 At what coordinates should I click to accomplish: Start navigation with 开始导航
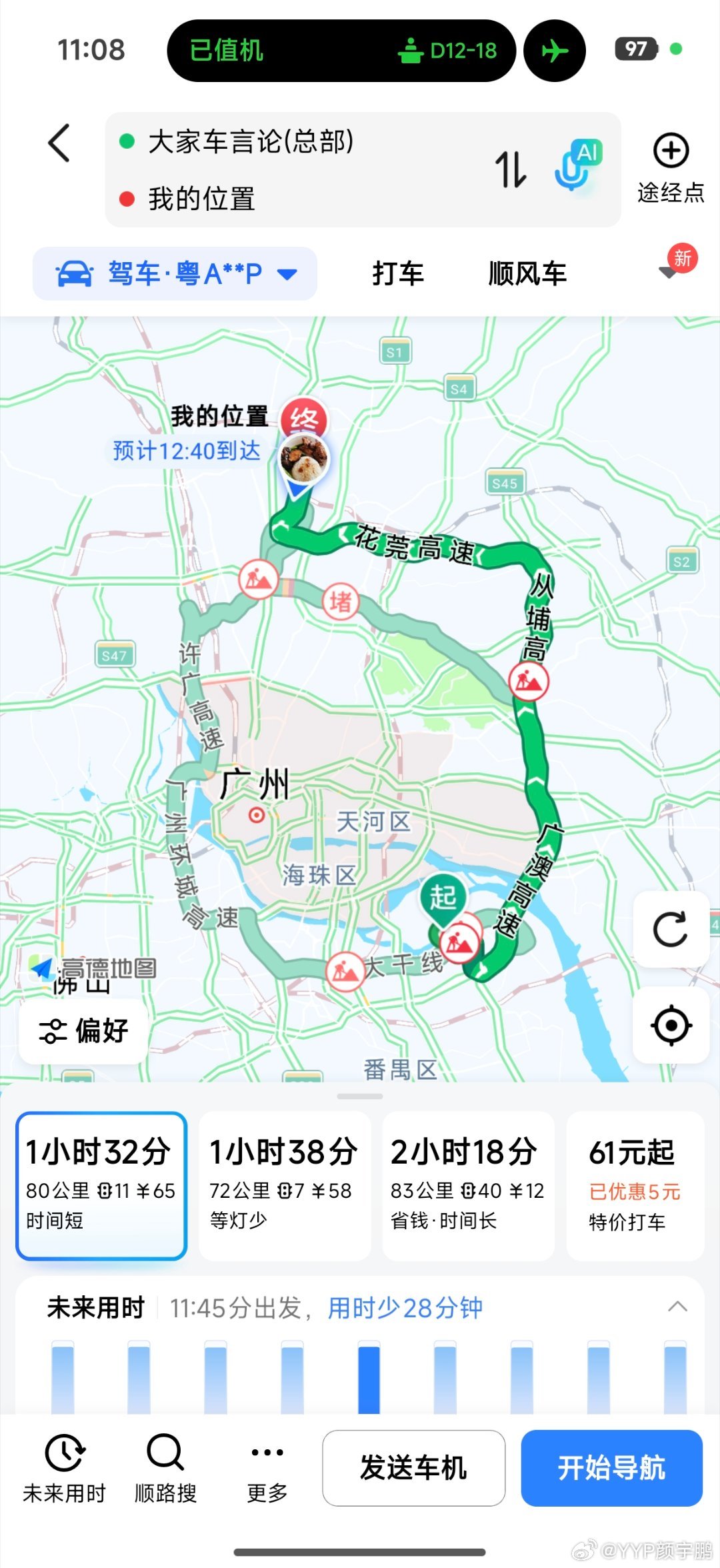pyautogui.click(x=611, y=1470)
